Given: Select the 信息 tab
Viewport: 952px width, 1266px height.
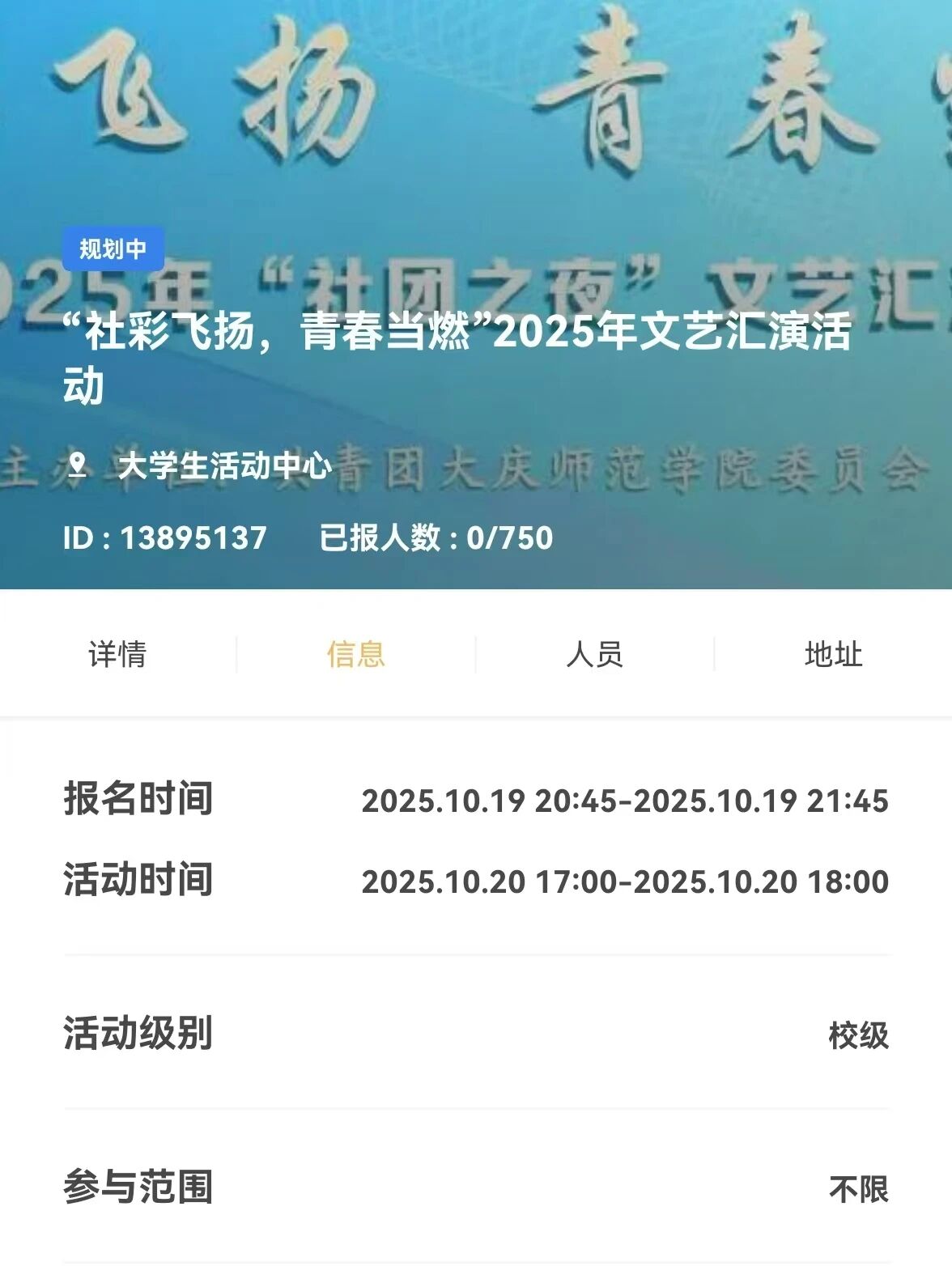Looking at the screenshot, I should click(x=355, y=654).
